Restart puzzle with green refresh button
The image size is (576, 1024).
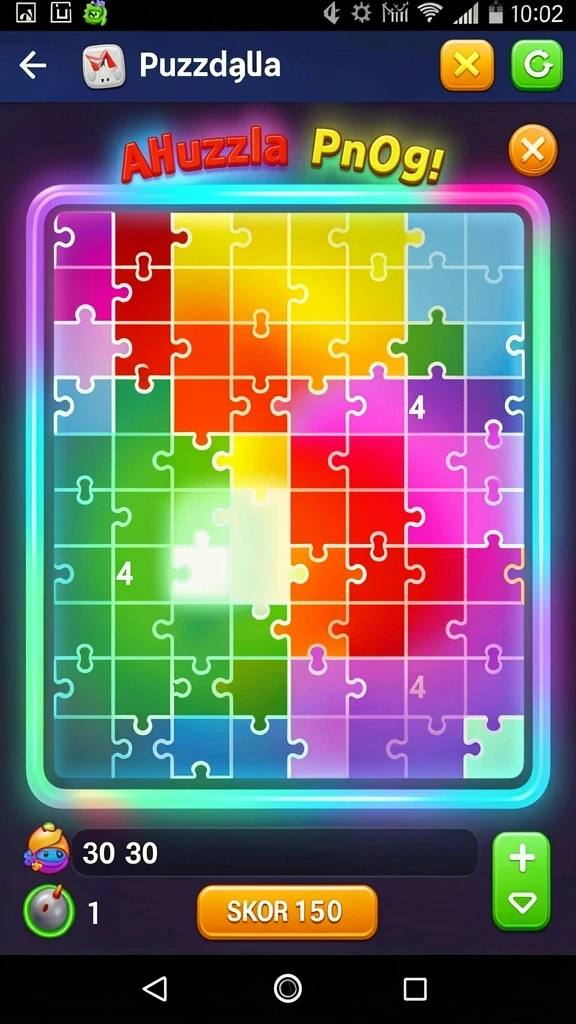point(537,65)
